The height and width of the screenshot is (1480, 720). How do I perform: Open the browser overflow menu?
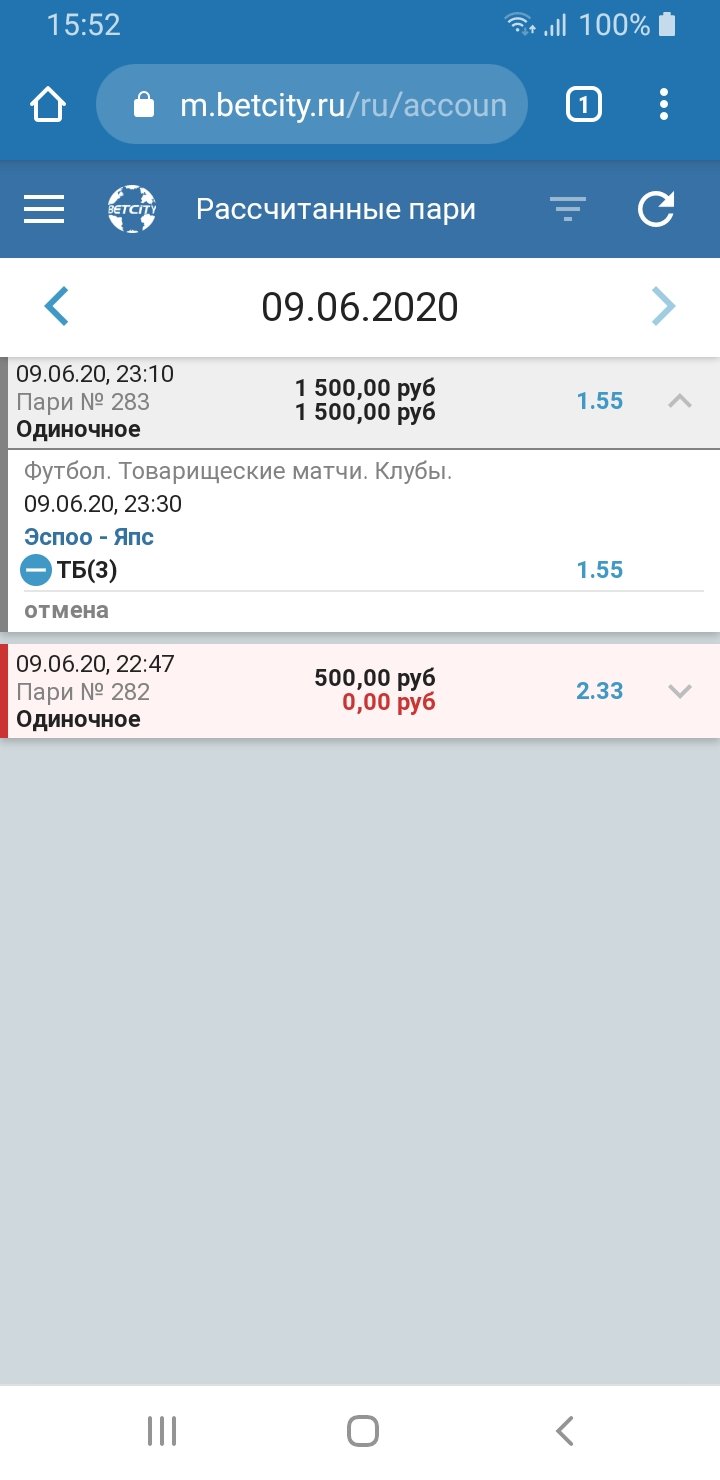(664, 105)
